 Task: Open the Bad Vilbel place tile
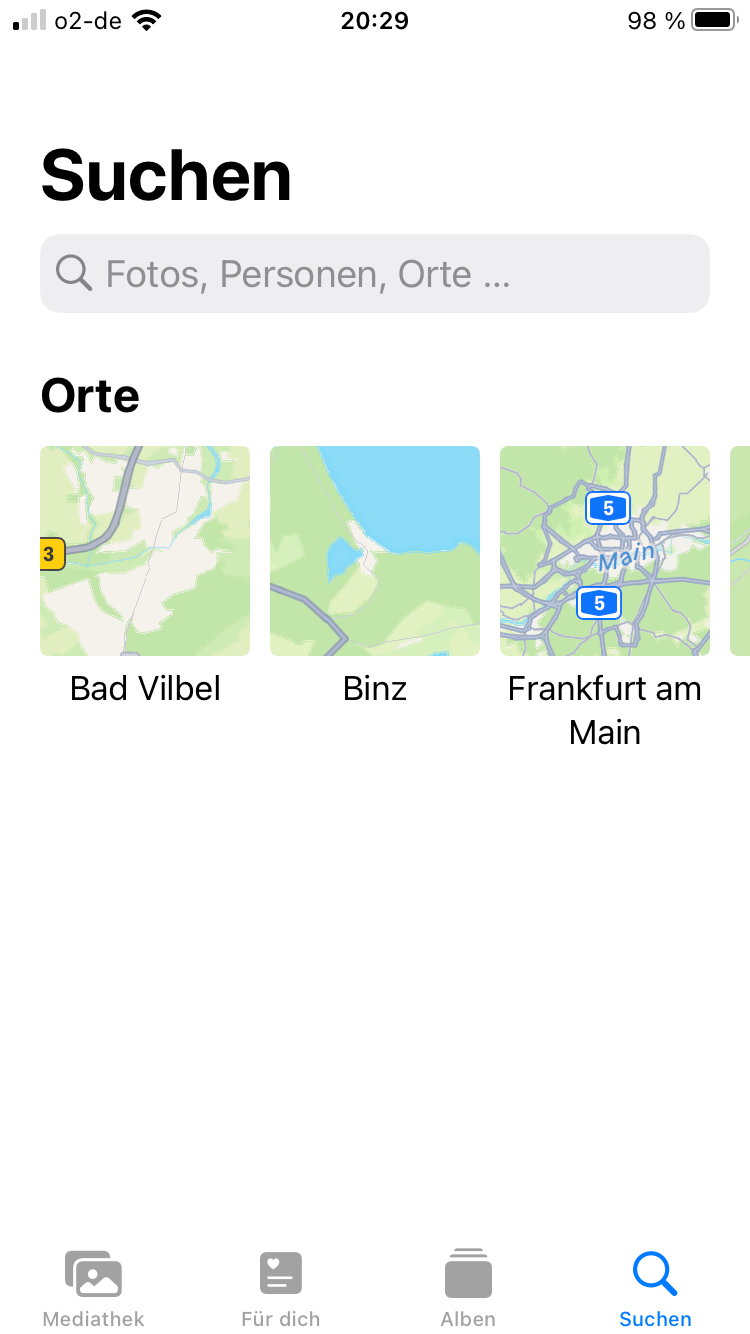pos(145,551)
